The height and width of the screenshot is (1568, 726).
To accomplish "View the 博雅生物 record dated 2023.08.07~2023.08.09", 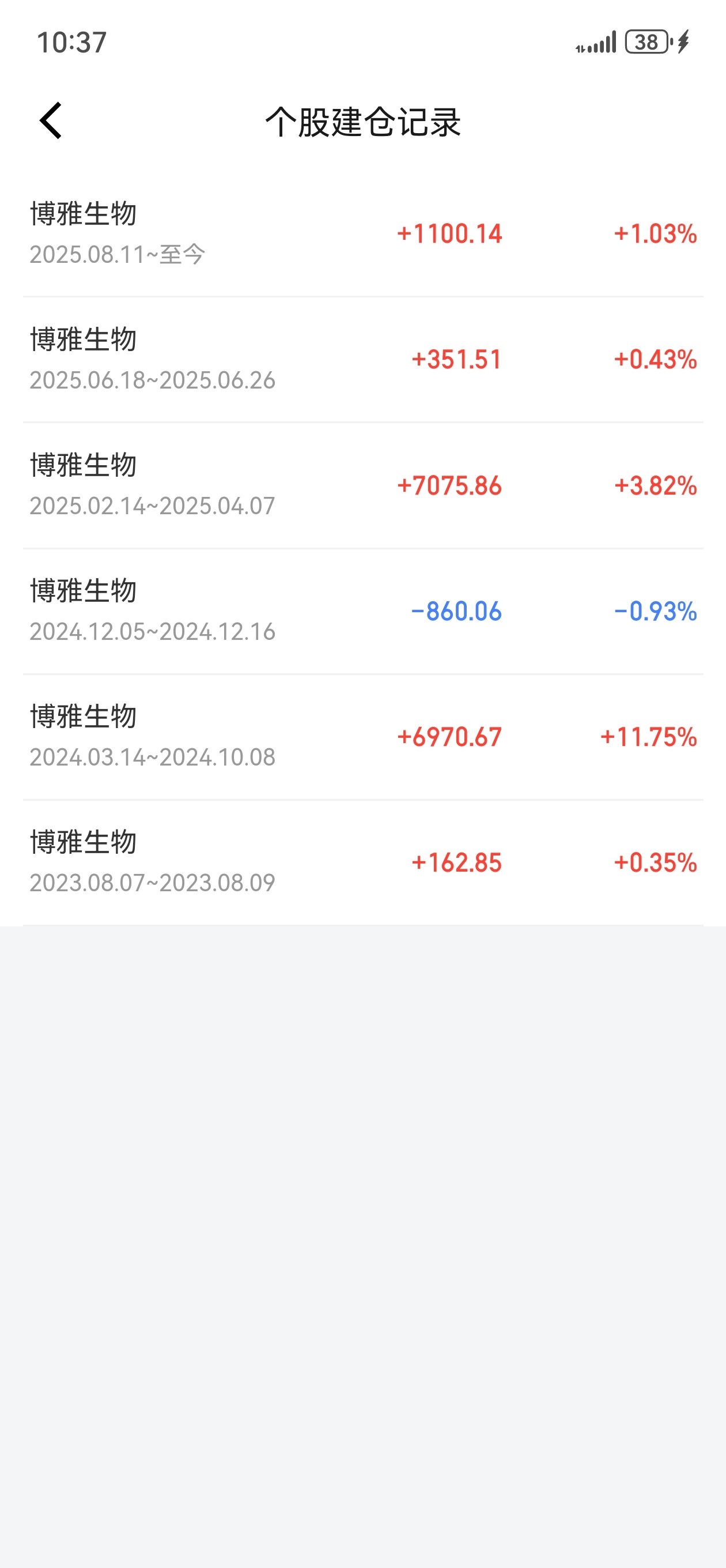I will [x=362, y=862].
